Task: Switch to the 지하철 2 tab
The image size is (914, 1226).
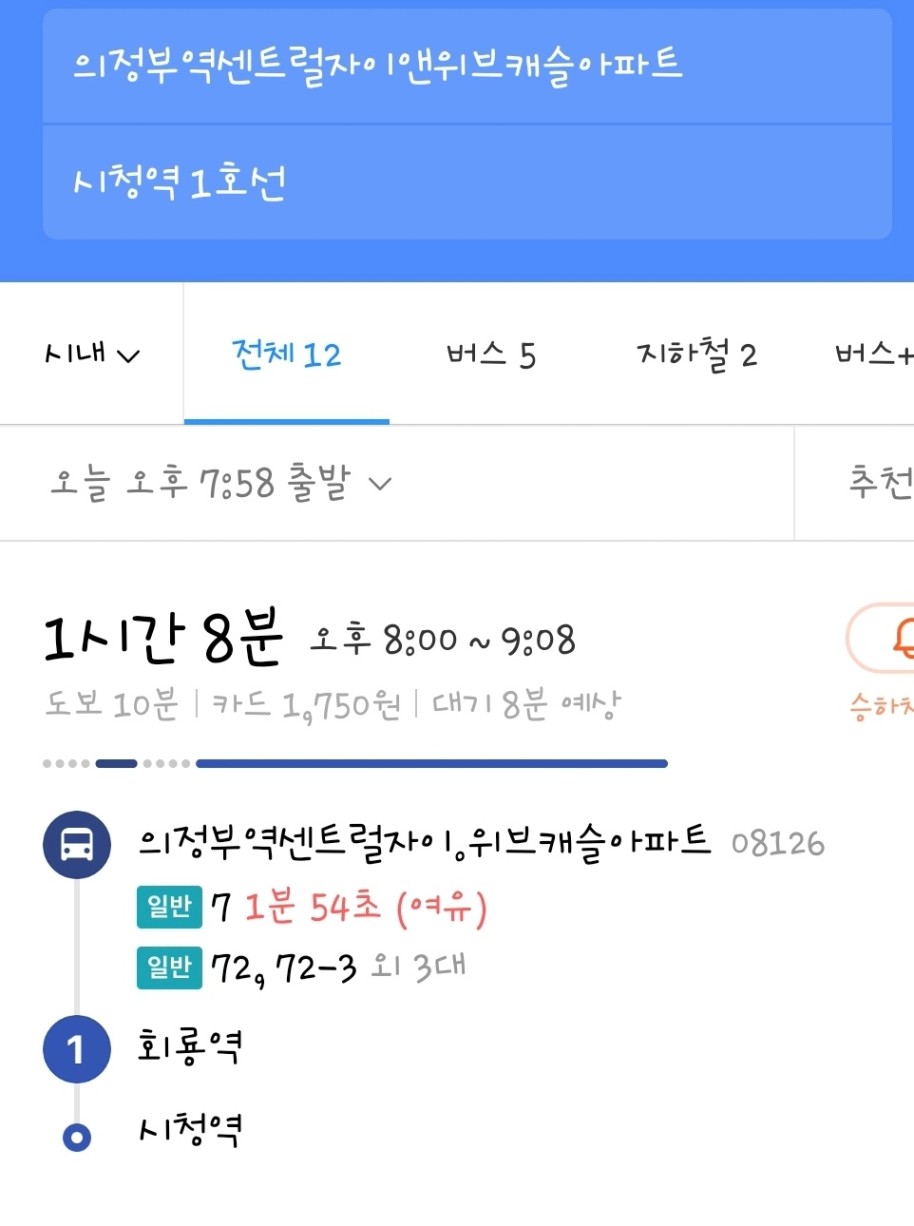Action: pyautogui.click(x=696, y=354)
